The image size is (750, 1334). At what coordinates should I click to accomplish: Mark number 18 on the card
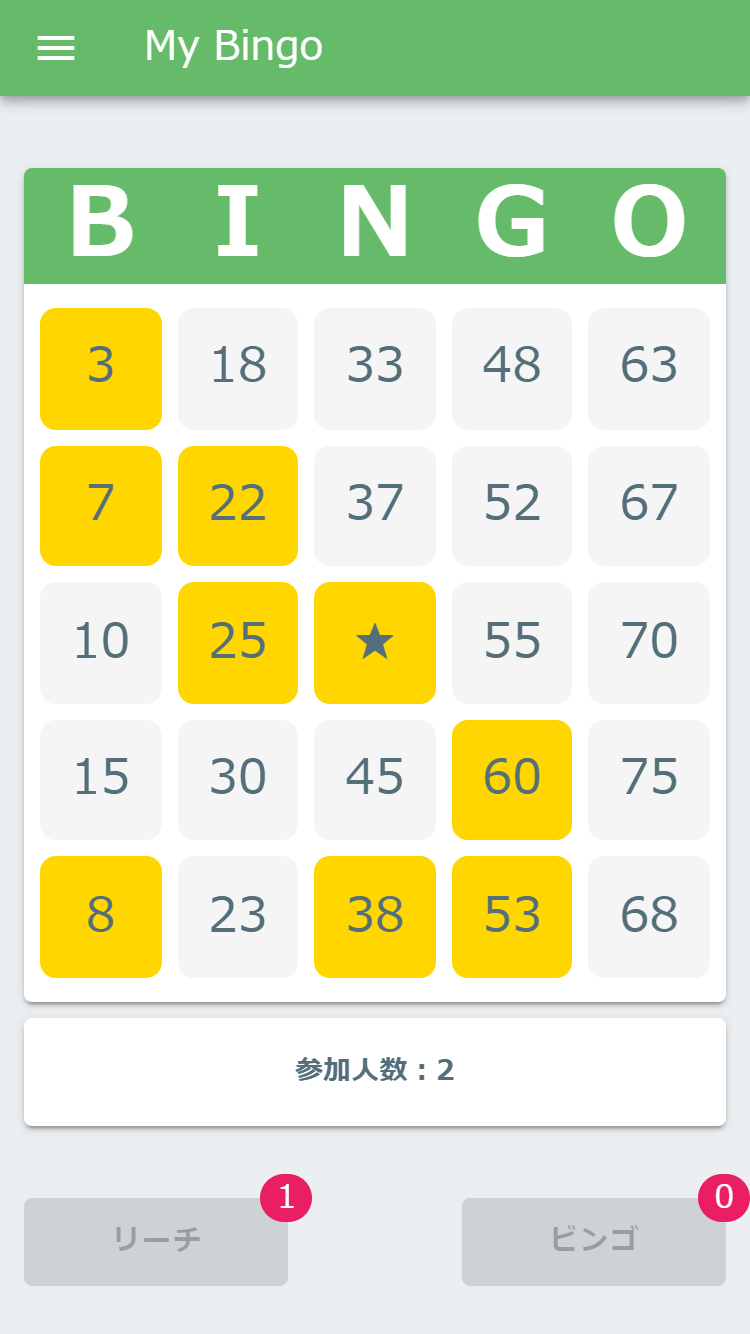238,369
